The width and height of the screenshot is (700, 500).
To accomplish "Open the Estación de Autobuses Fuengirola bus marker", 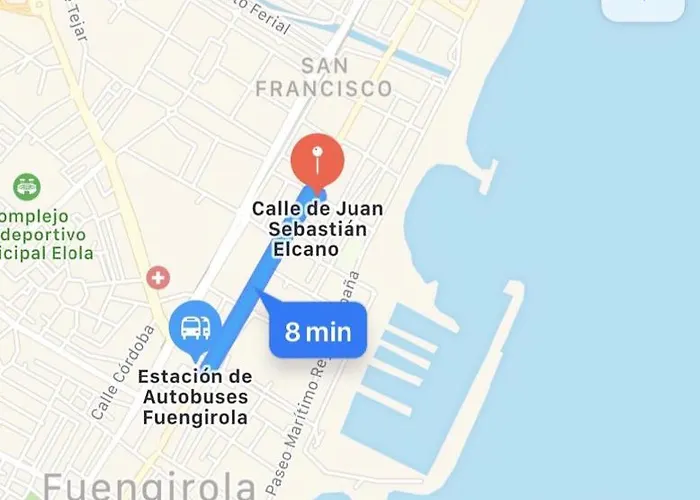I will pyautogui.click(x=195, y=327).
